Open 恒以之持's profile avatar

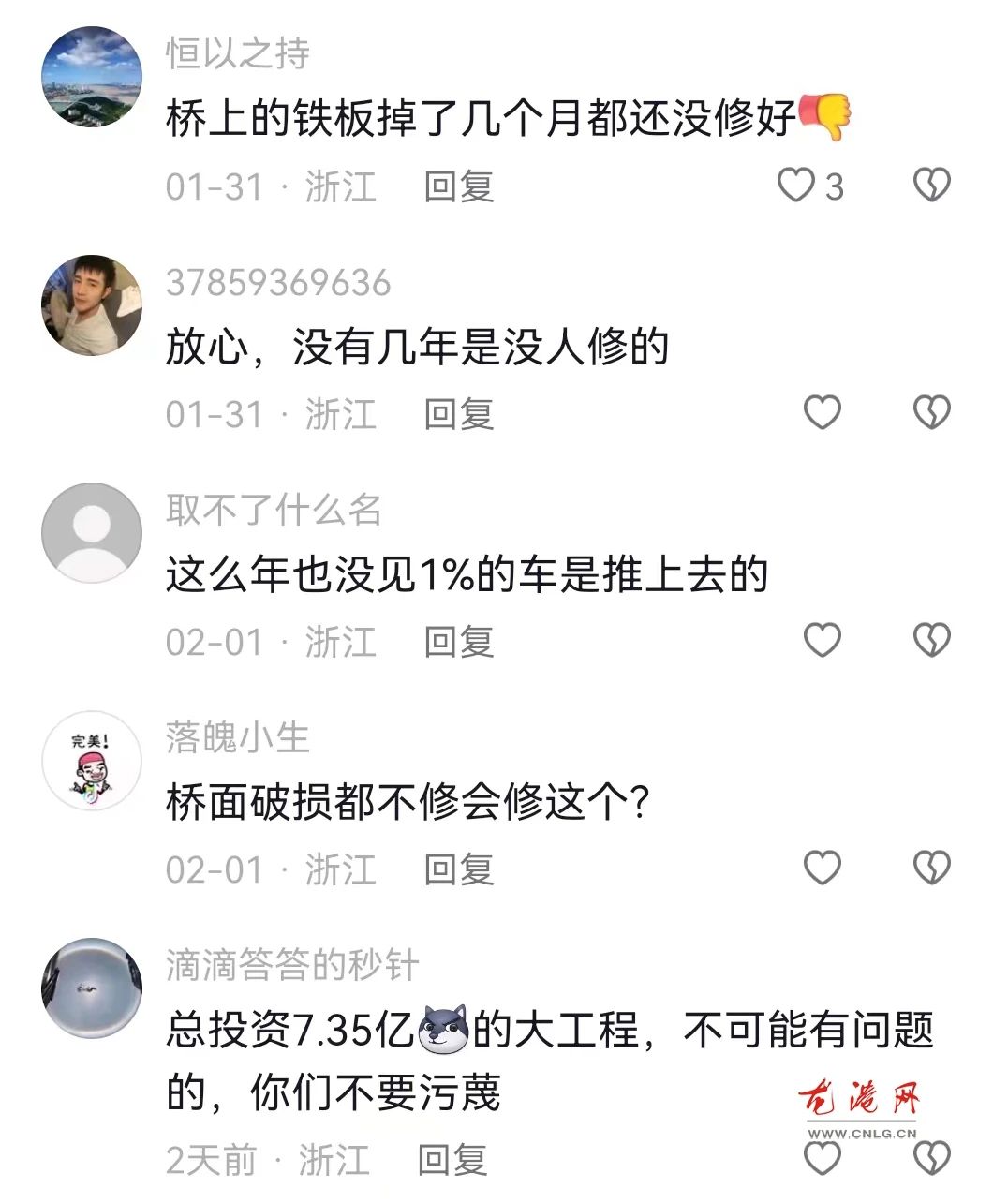92,77
